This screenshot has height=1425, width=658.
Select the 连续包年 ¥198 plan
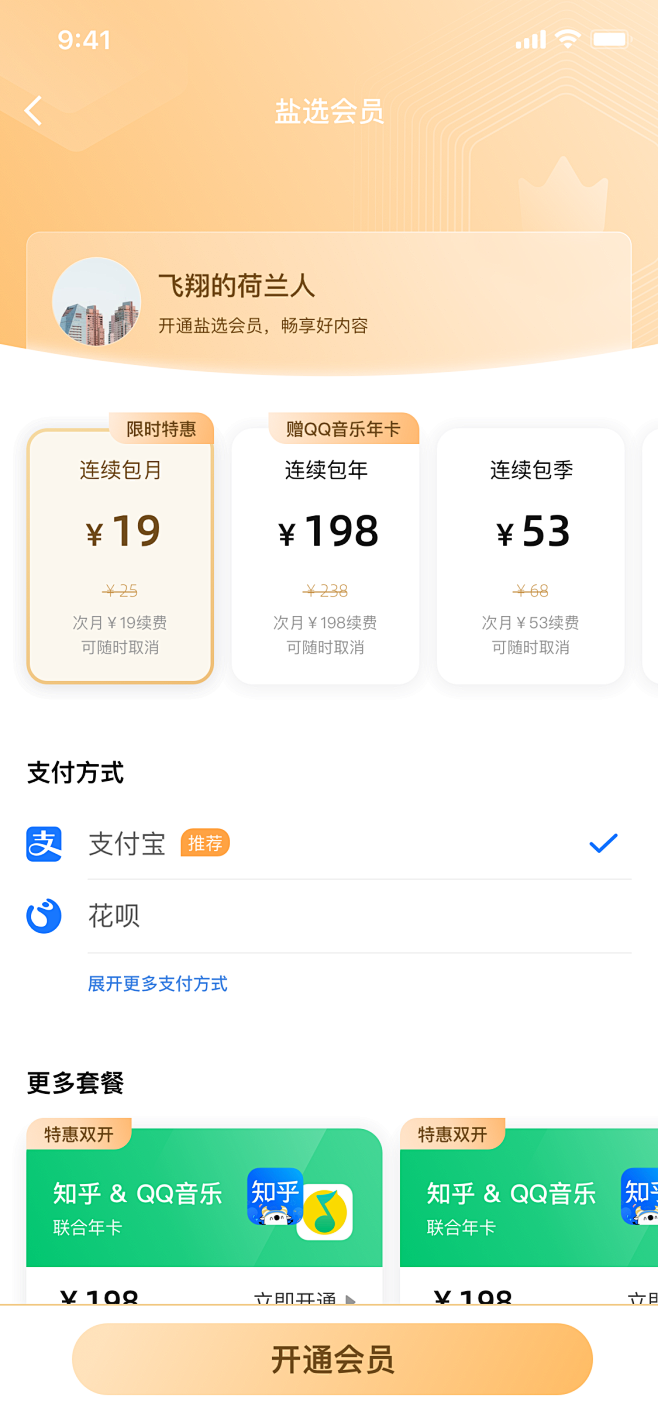(325, 556)
